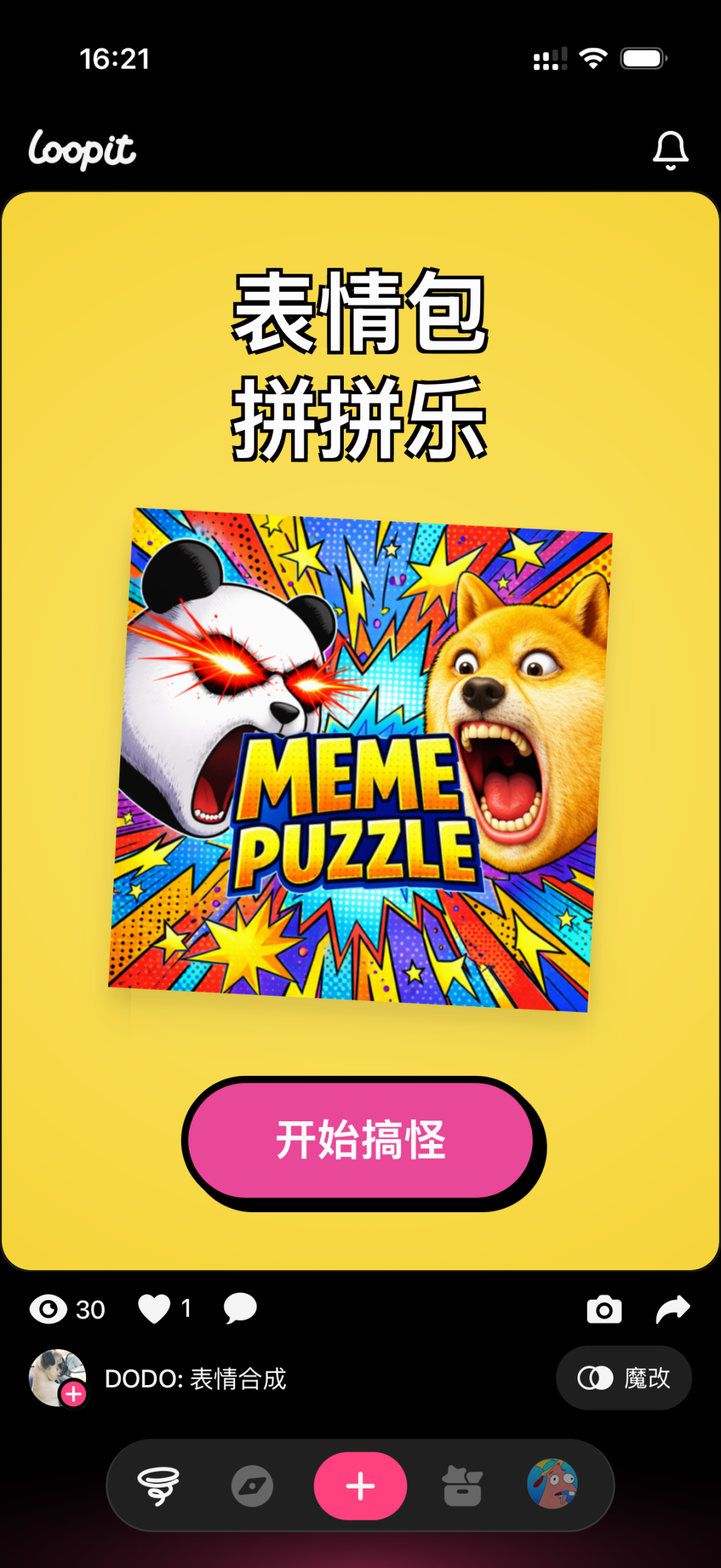721x1568 pixels.
Task: Create new content with plus button
Action: coord(360,1486)
